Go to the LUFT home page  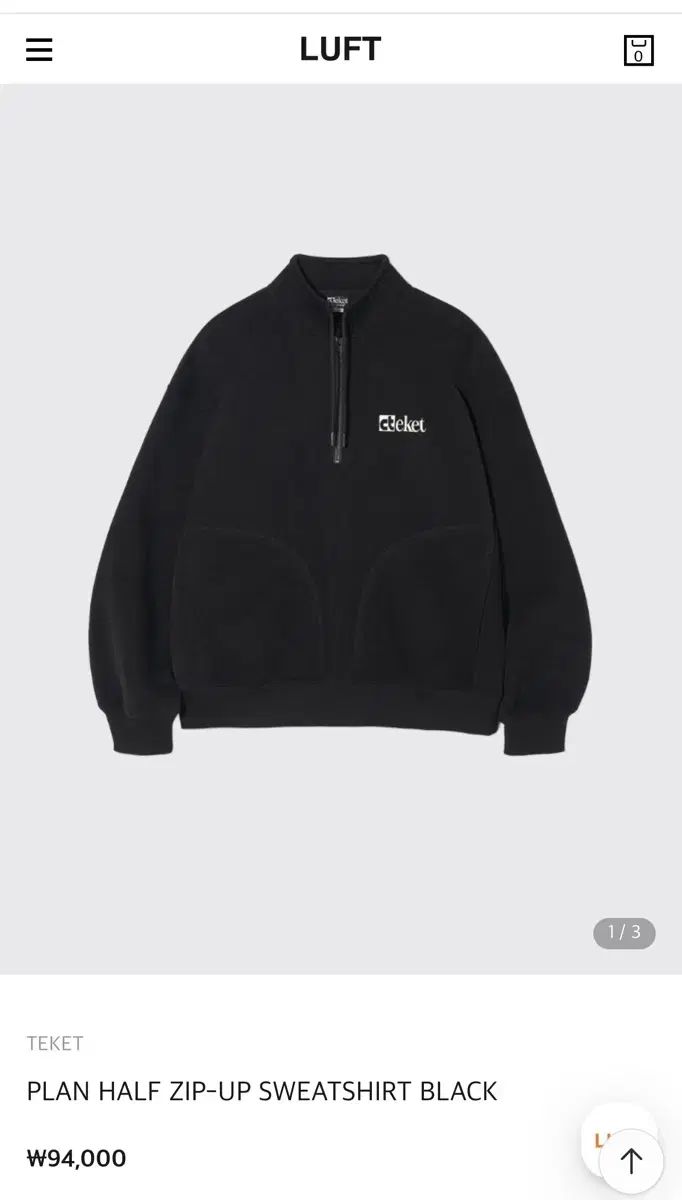coord(340,49)
